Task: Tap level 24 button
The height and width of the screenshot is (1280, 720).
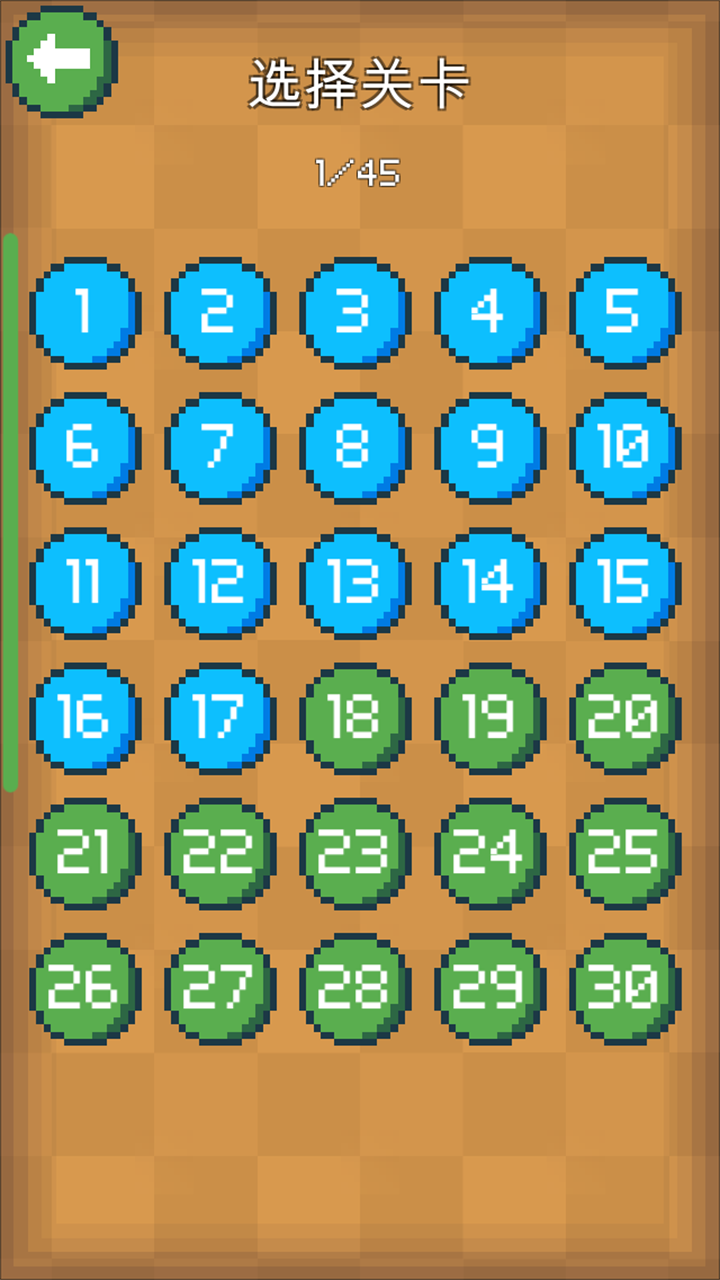Action: click(x=489, y=853)
